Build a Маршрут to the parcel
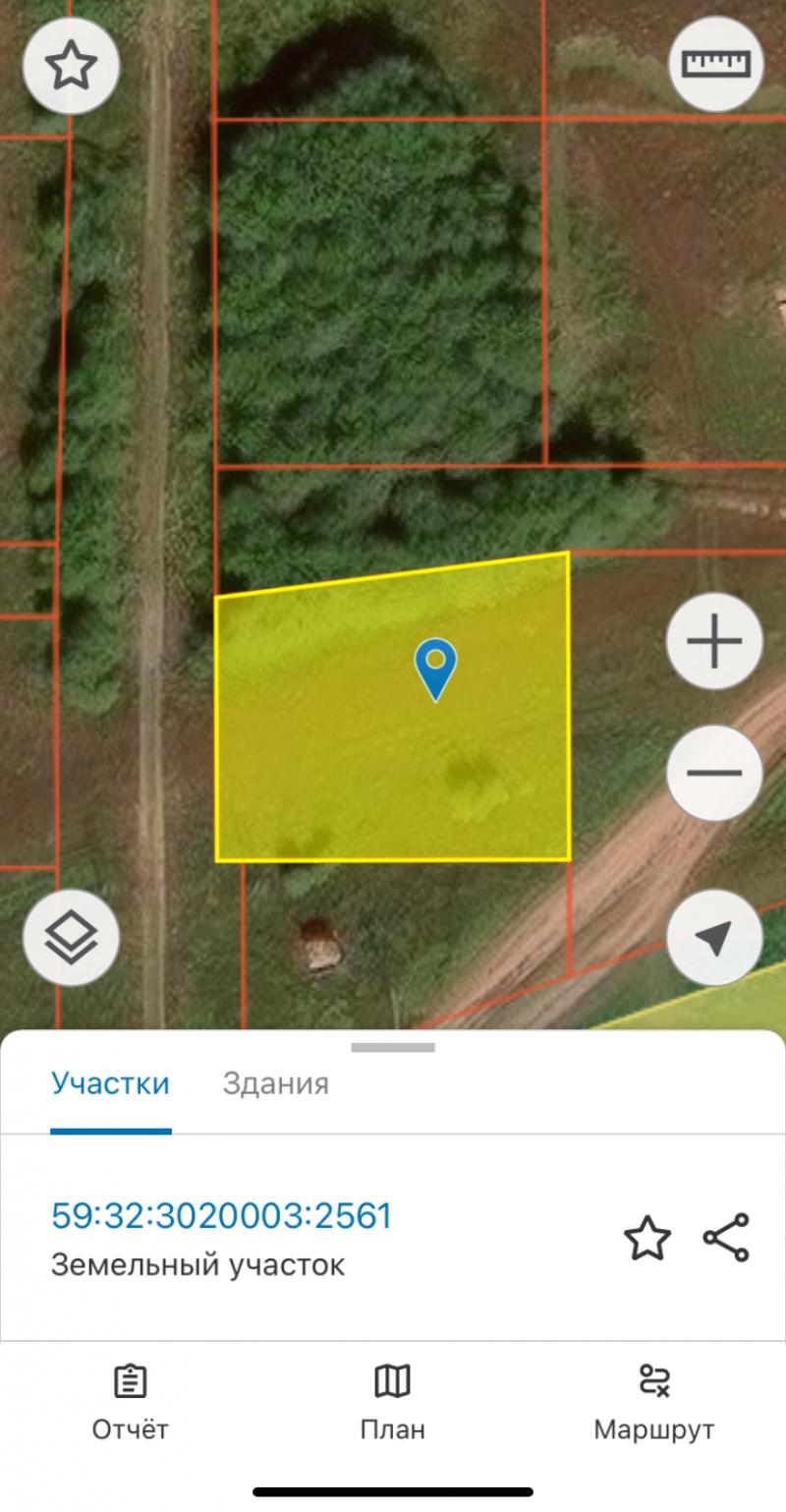Image resolution: width=786 pixels, height=1512 pixels. [653, 1401]
